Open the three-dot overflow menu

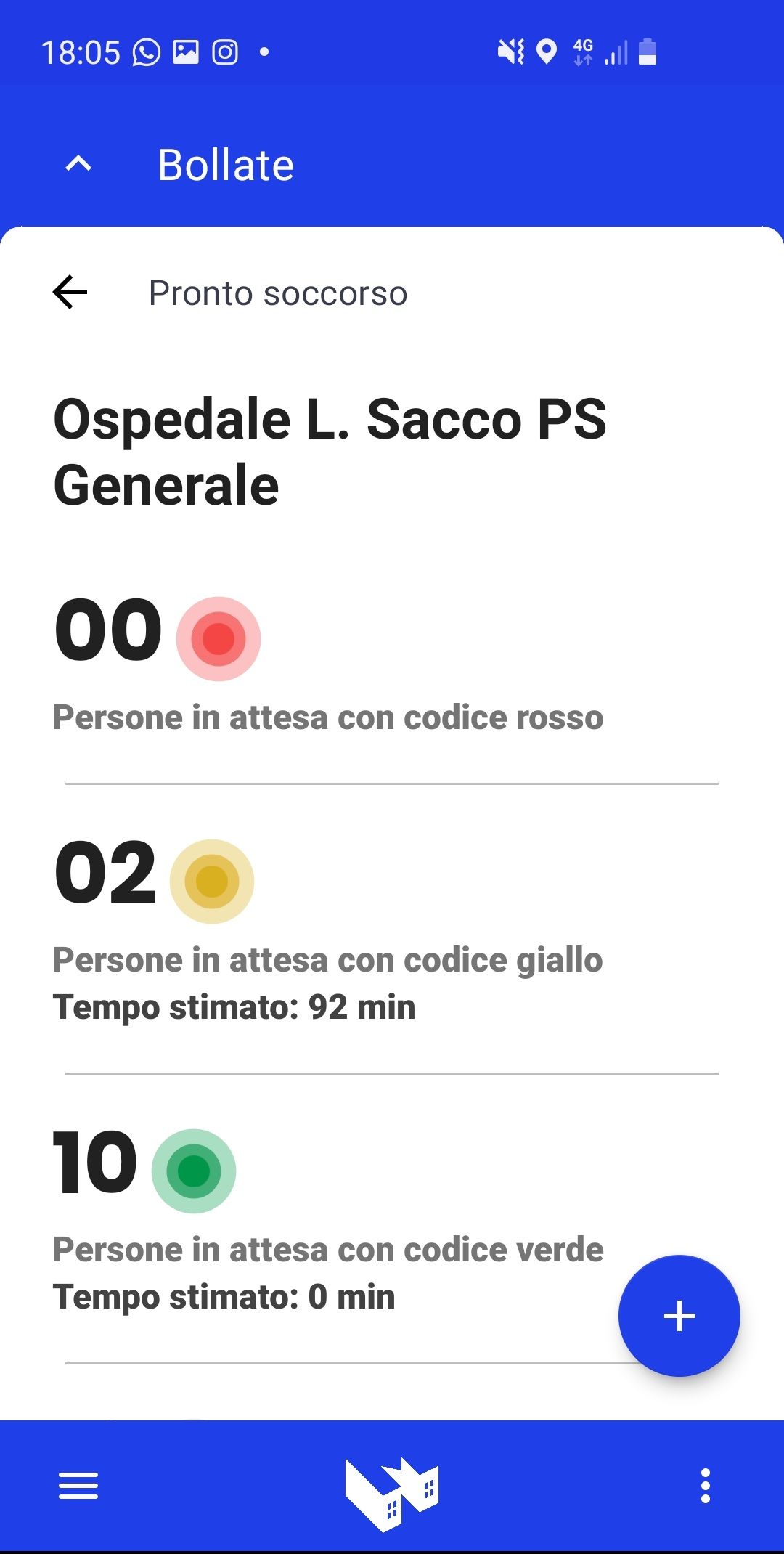pos(705,1486)
